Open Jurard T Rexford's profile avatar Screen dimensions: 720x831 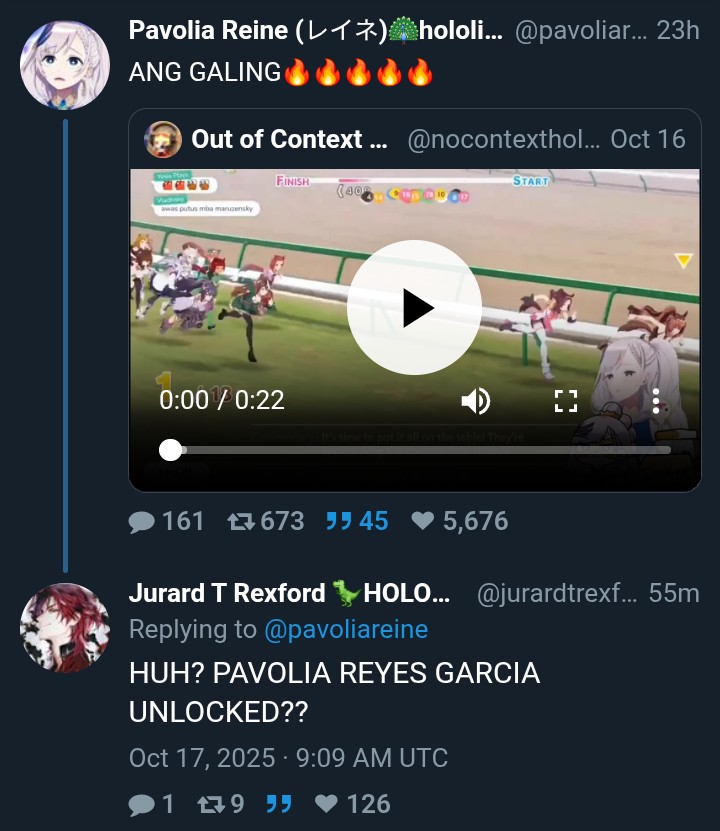coord(65,628)
